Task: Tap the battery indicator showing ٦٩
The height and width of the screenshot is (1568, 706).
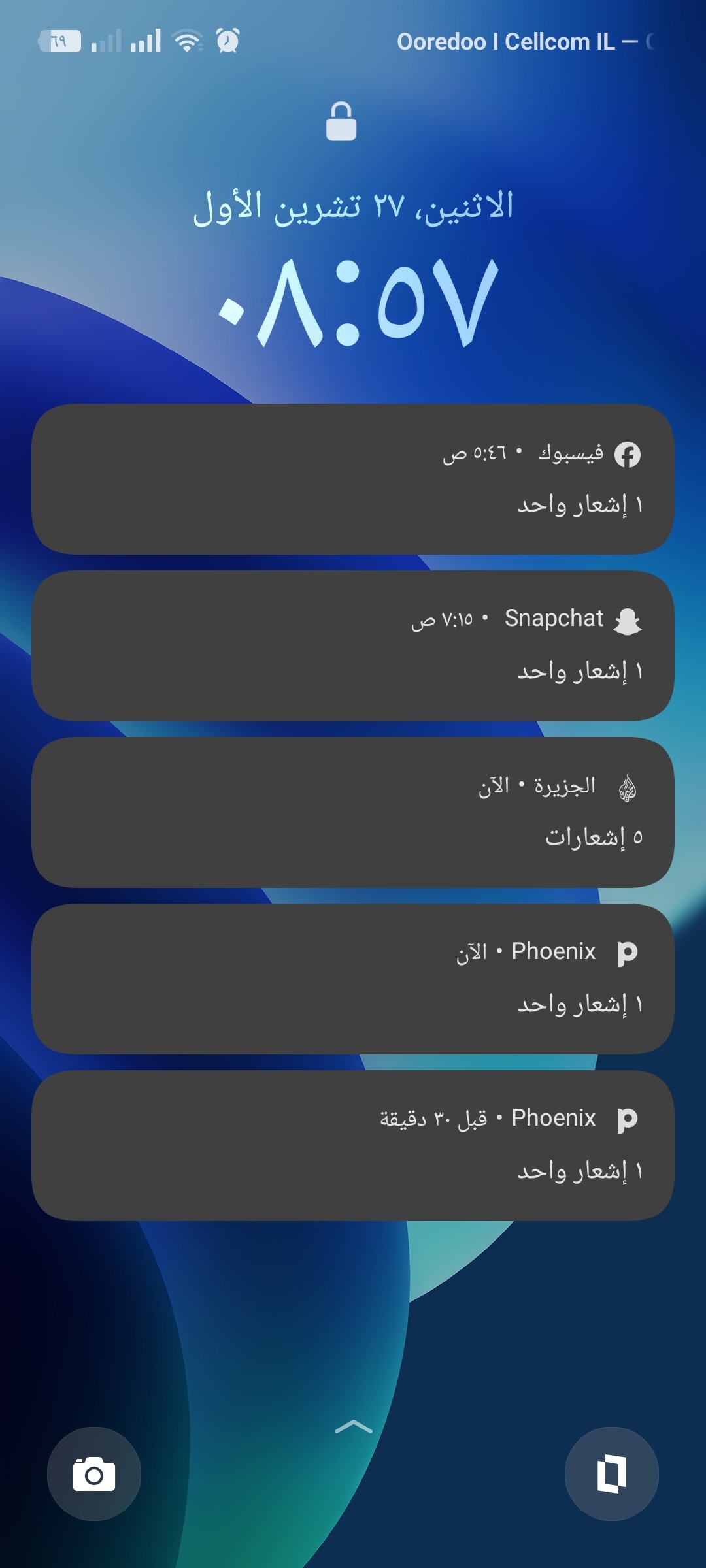Action: [x=59, y=41]
